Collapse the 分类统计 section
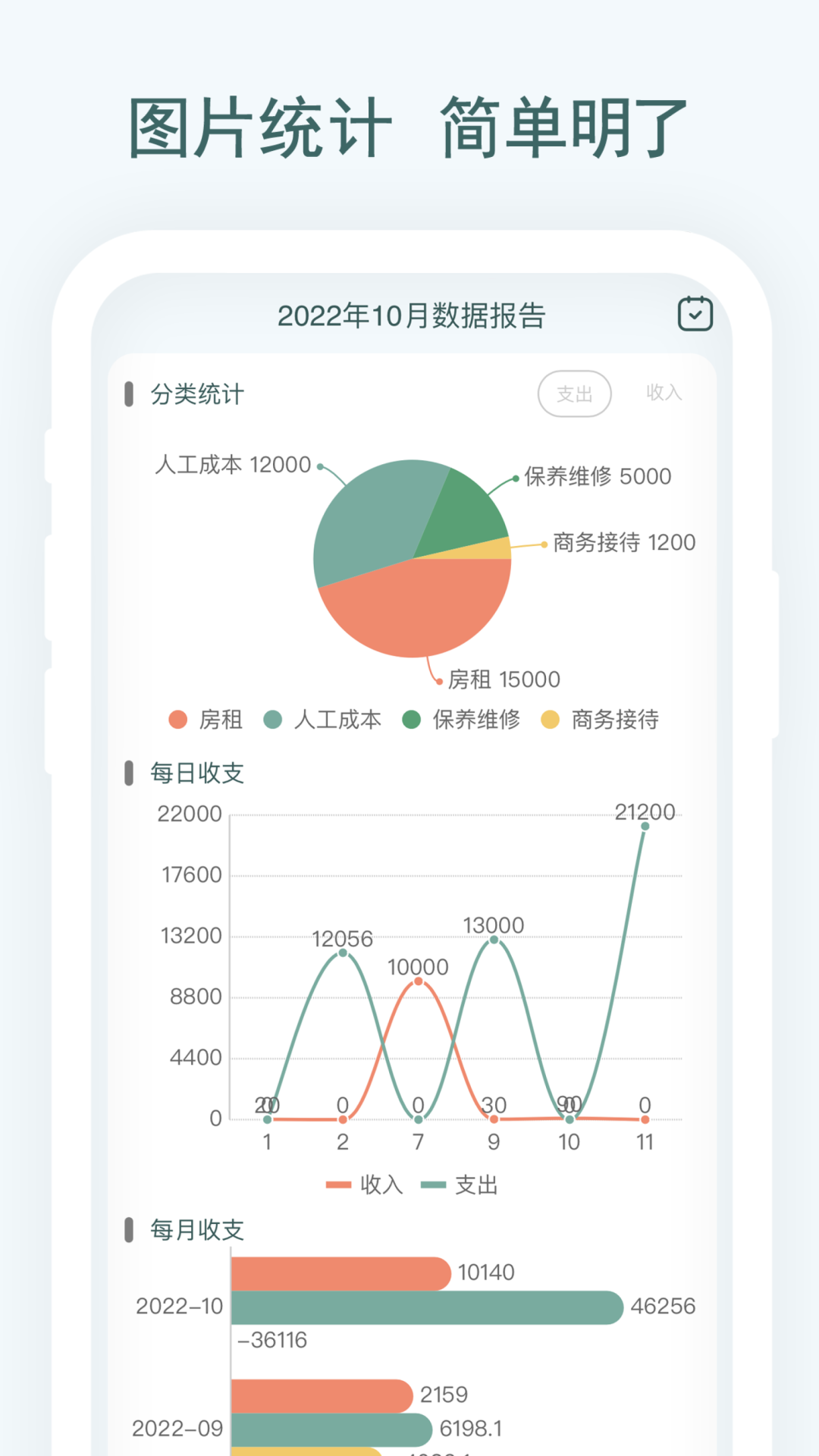Image resolution: width=819 pixels, height=1456 pixels. click(196, 394)
